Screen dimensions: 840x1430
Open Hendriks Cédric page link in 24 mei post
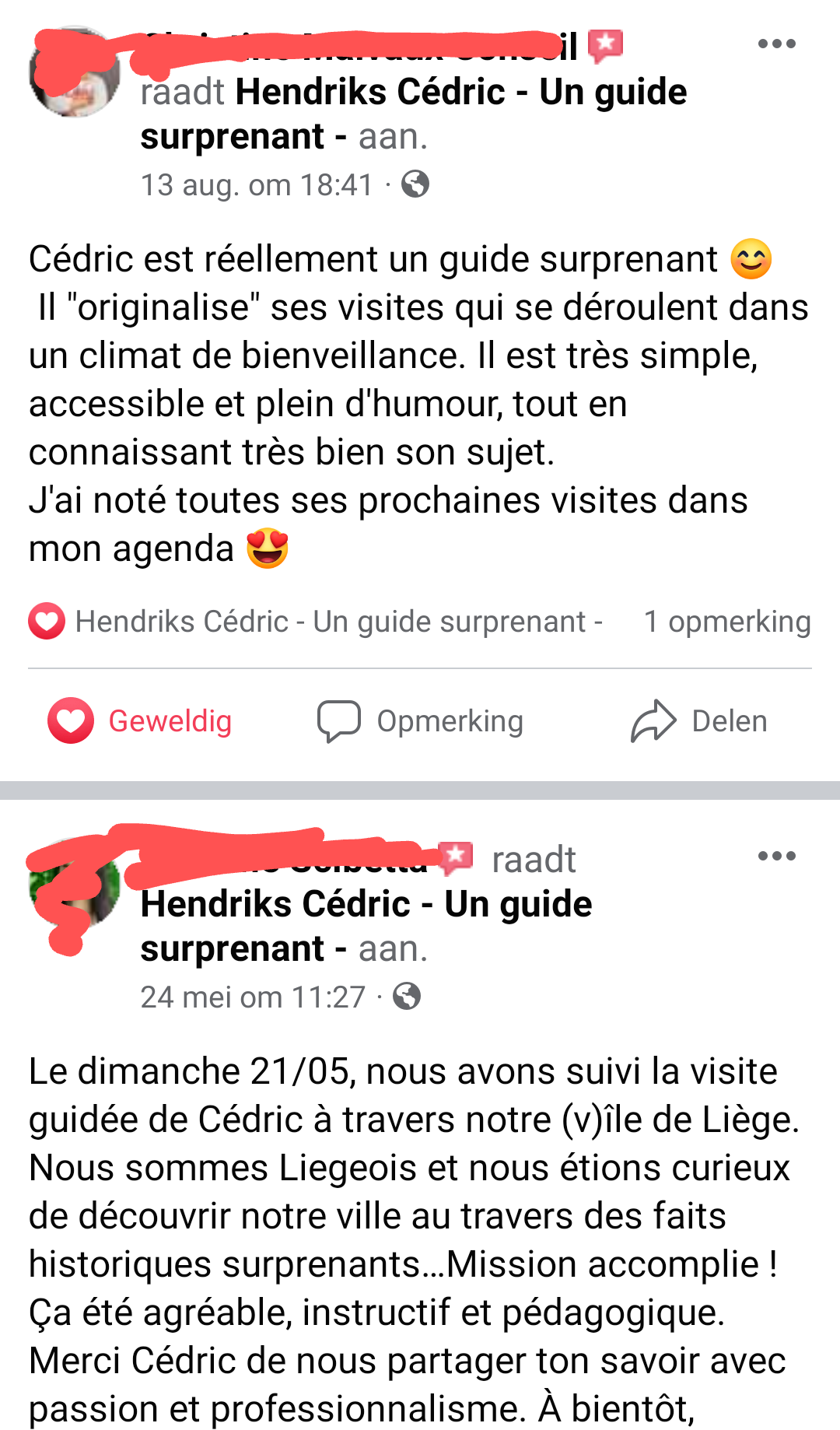coord(366,905)
